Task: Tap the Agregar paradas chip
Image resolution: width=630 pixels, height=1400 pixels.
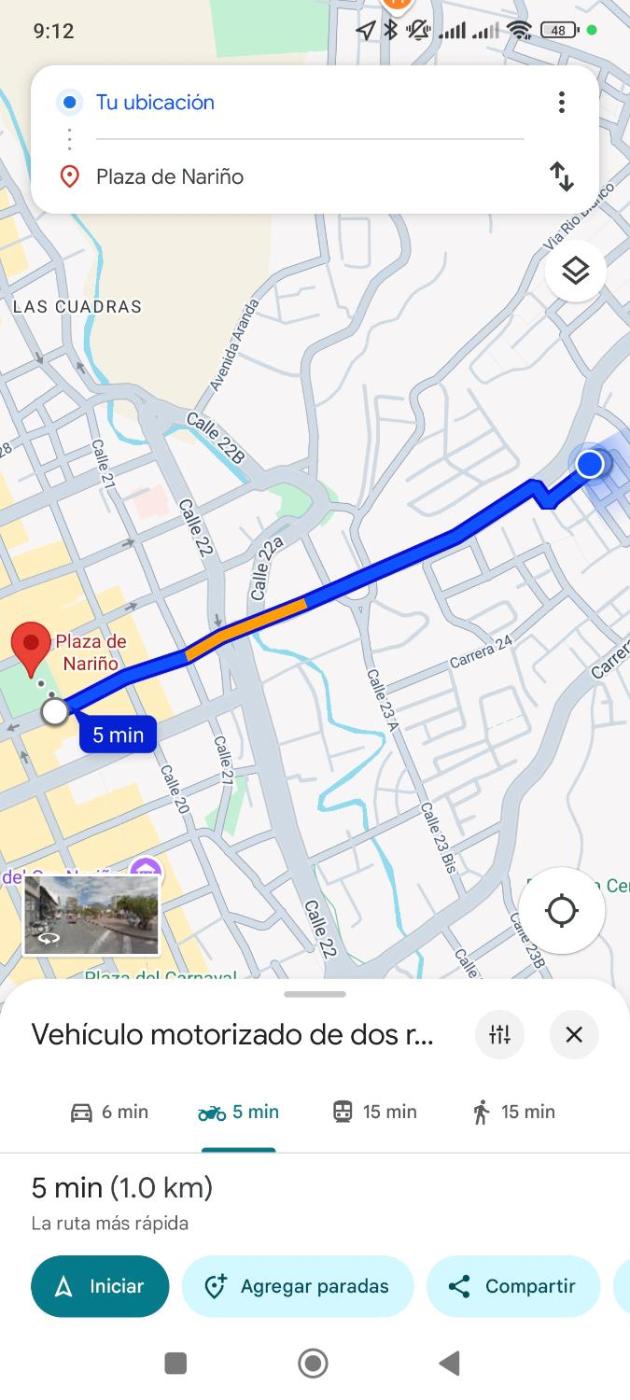Action: [297, 1286]
